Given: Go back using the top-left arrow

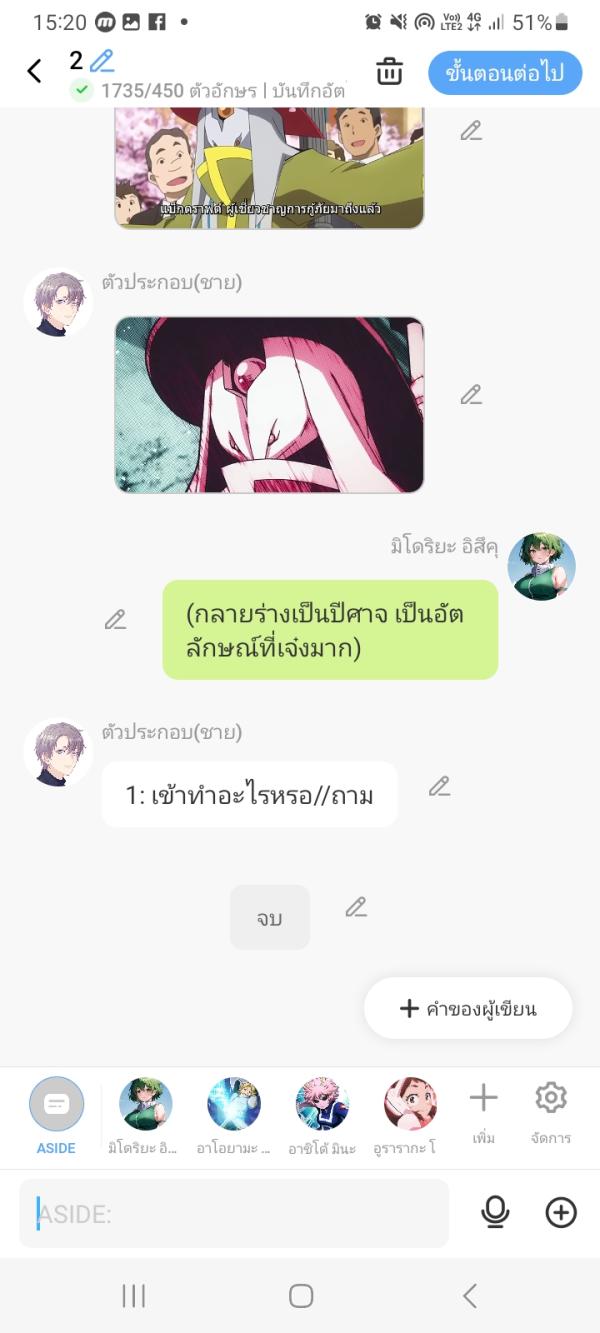Looking at the screenshot, I should click(x=34, y=71).
